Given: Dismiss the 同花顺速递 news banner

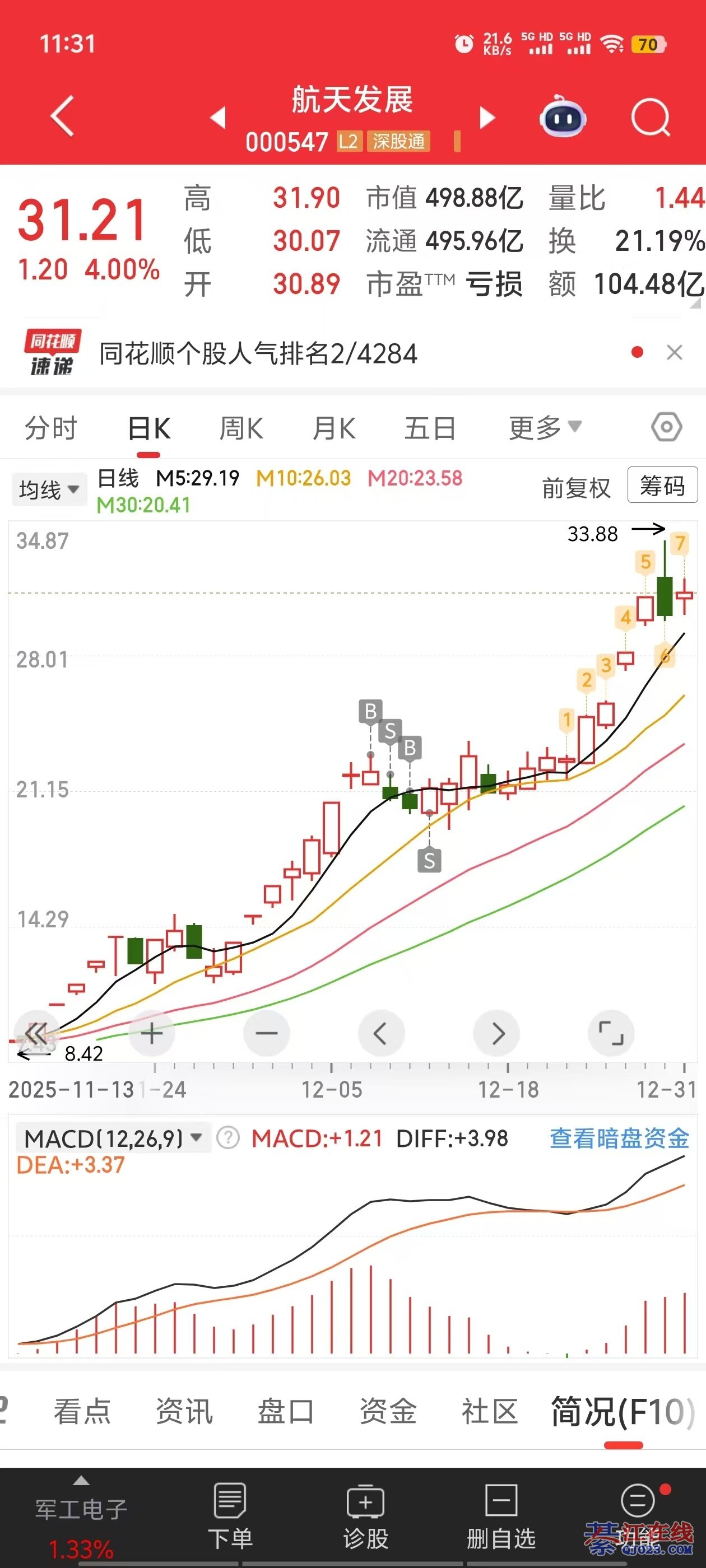Looking at the screenshot, I should pos(674,352).
